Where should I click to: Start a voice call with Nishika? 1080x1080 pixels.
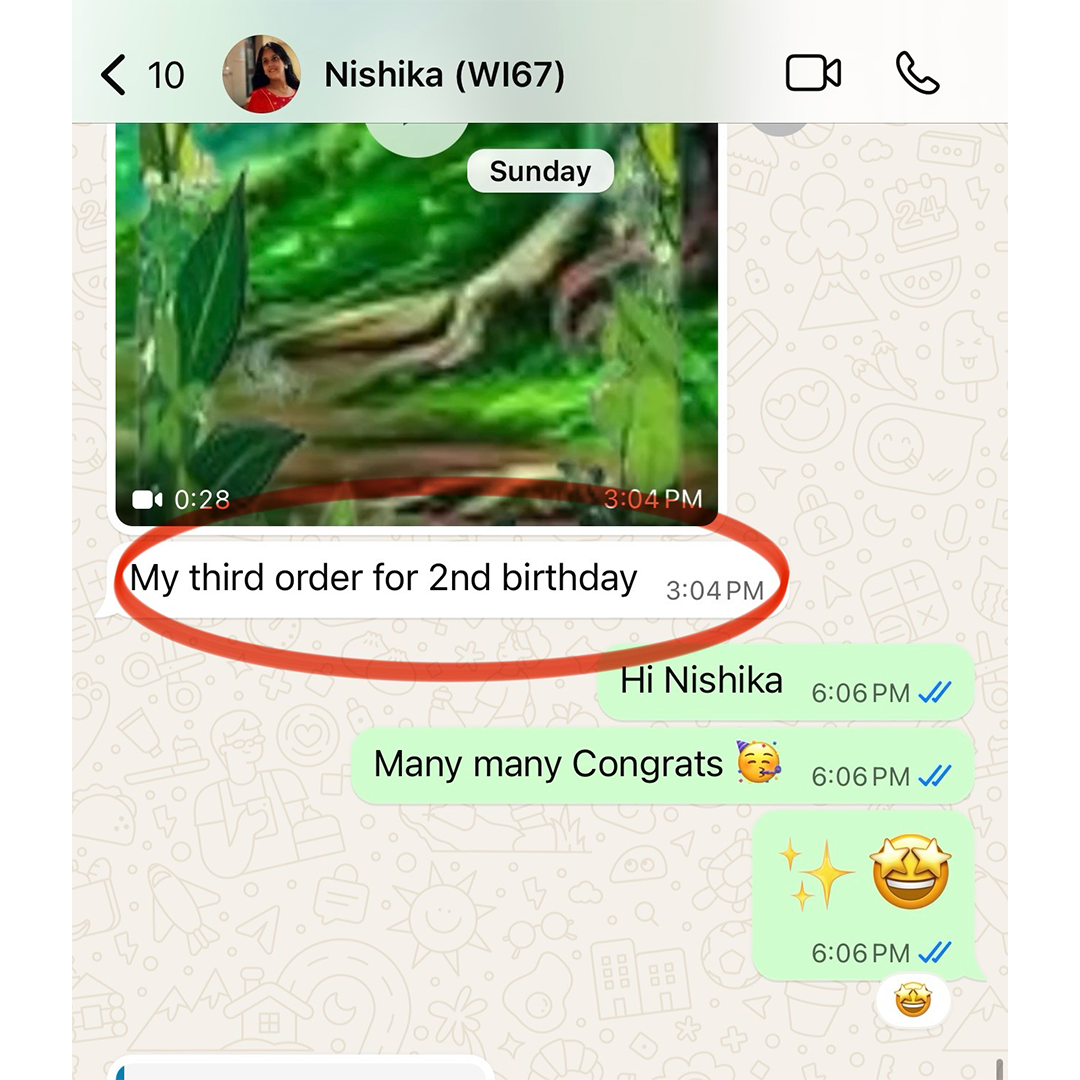click(916, 74)
